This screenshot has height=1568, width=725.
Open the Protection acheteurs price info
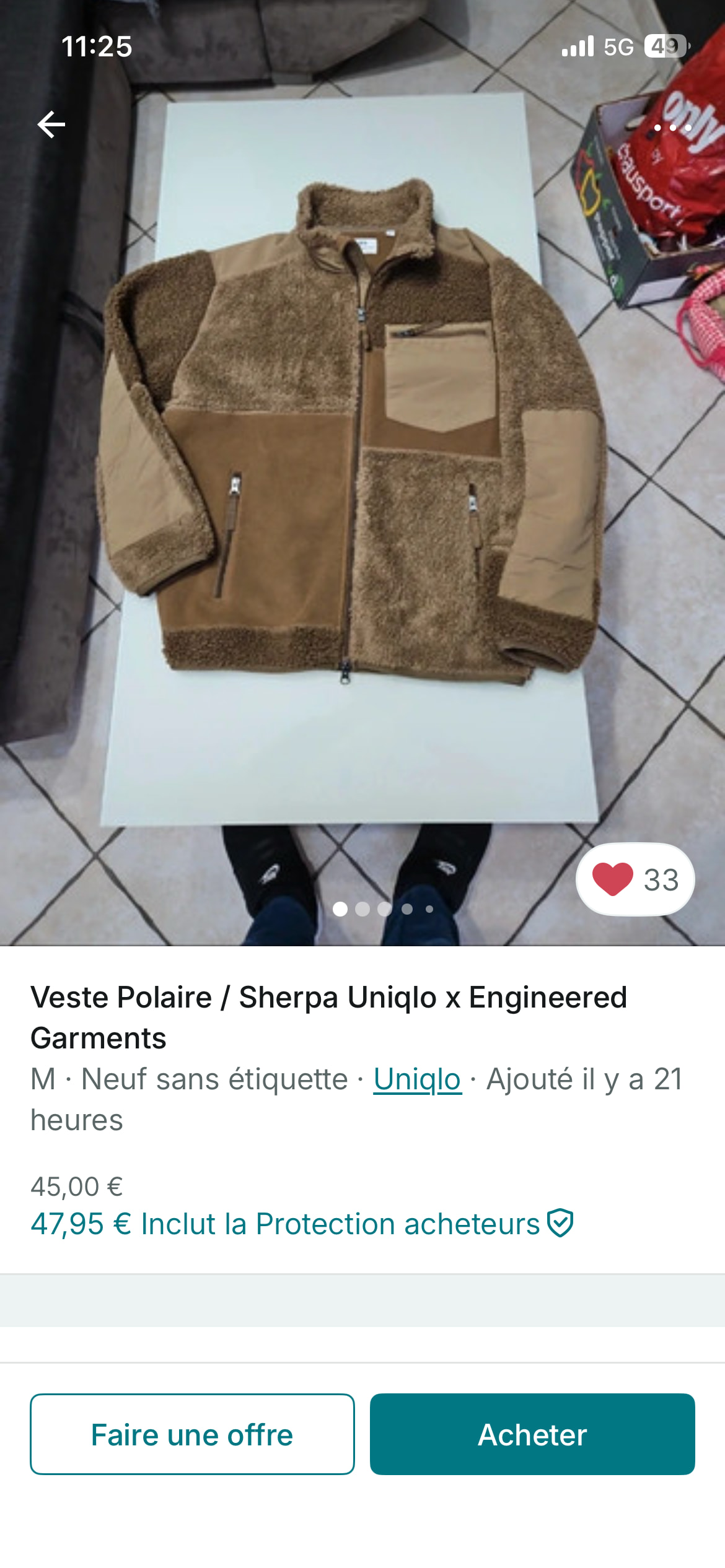[302, 1224]
